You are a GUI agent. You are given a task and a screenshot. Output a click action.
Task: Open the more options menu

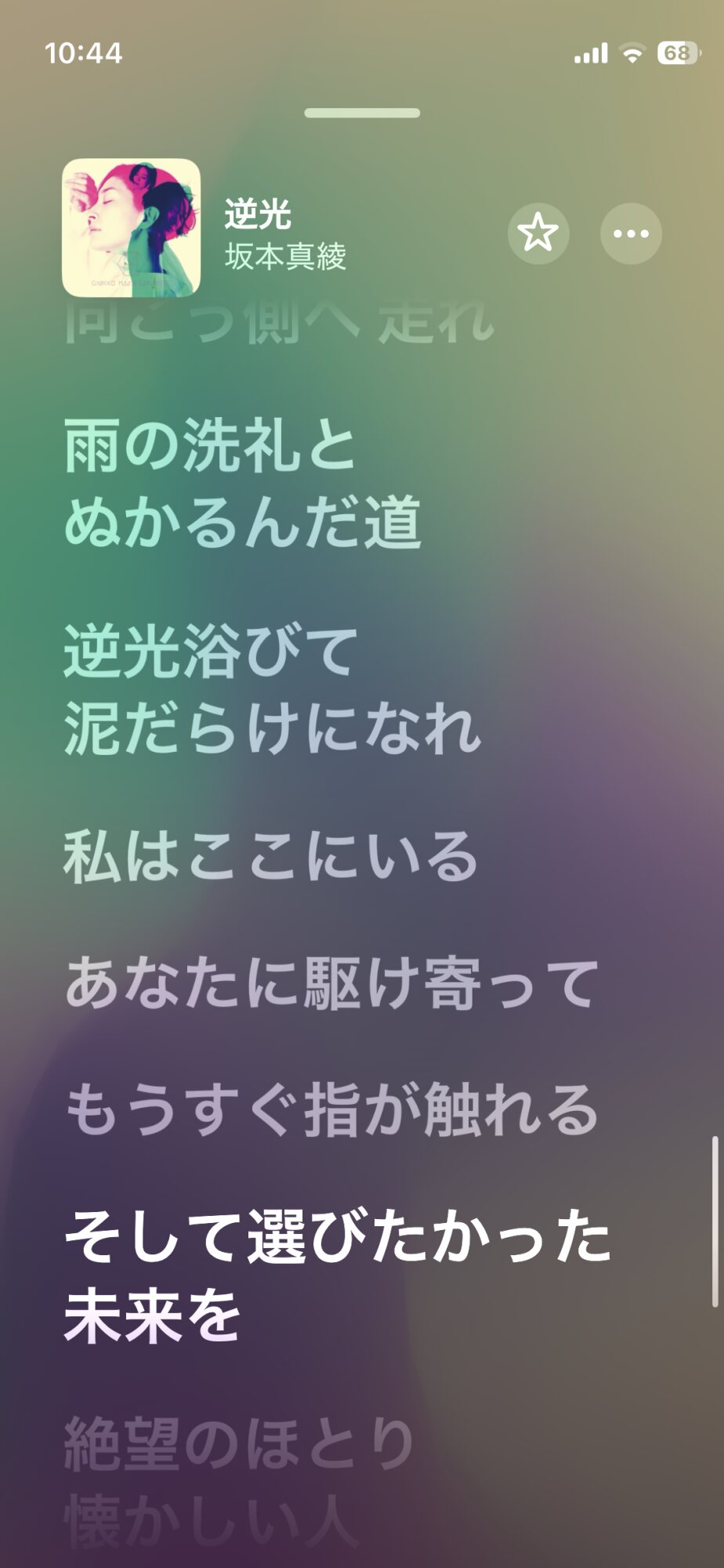pyautogui.click(x=631, y=233)
